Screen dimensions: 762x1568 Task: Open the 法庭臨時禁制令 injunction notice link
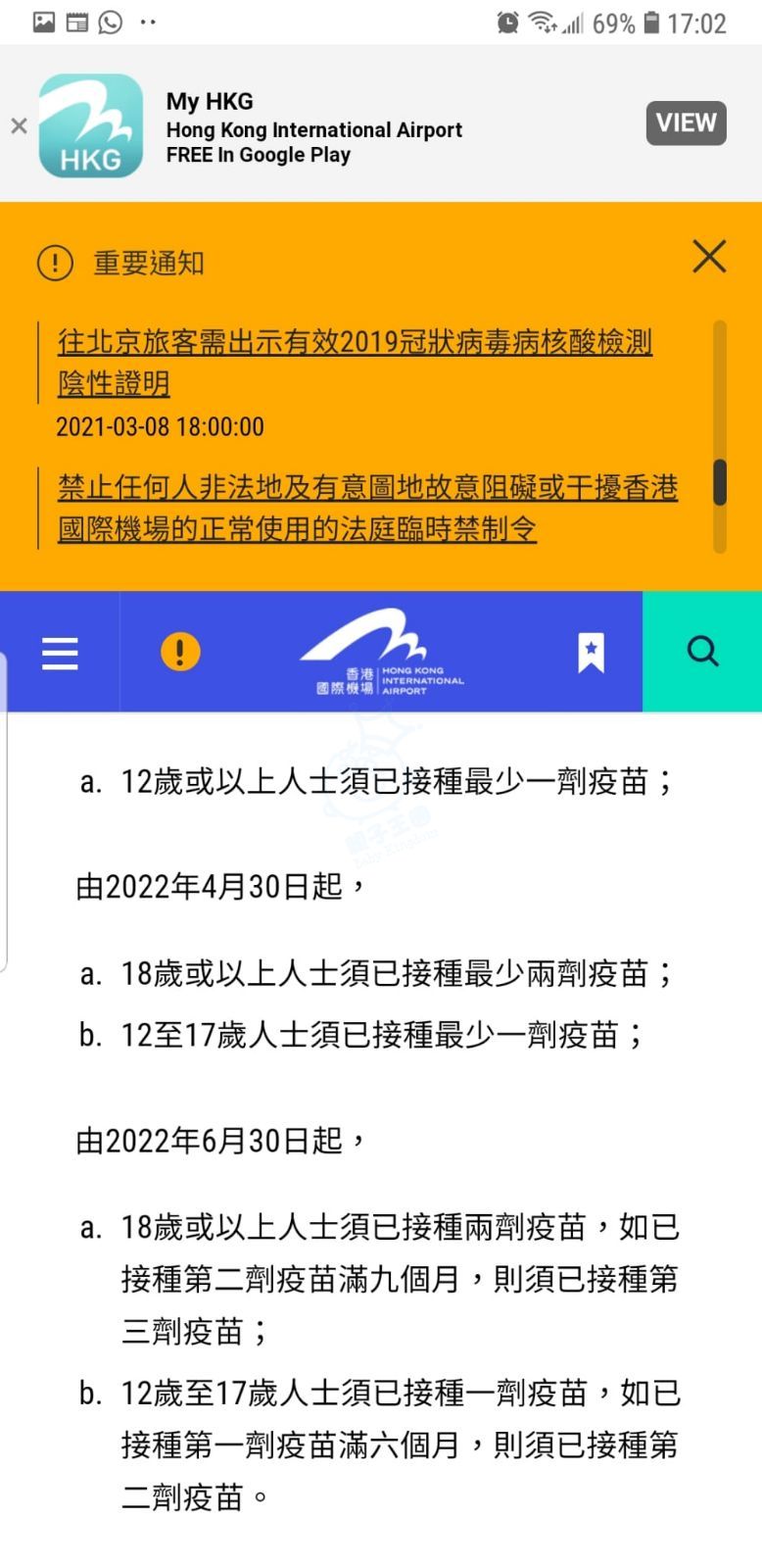pyautogui.click(x=367, y=508)
